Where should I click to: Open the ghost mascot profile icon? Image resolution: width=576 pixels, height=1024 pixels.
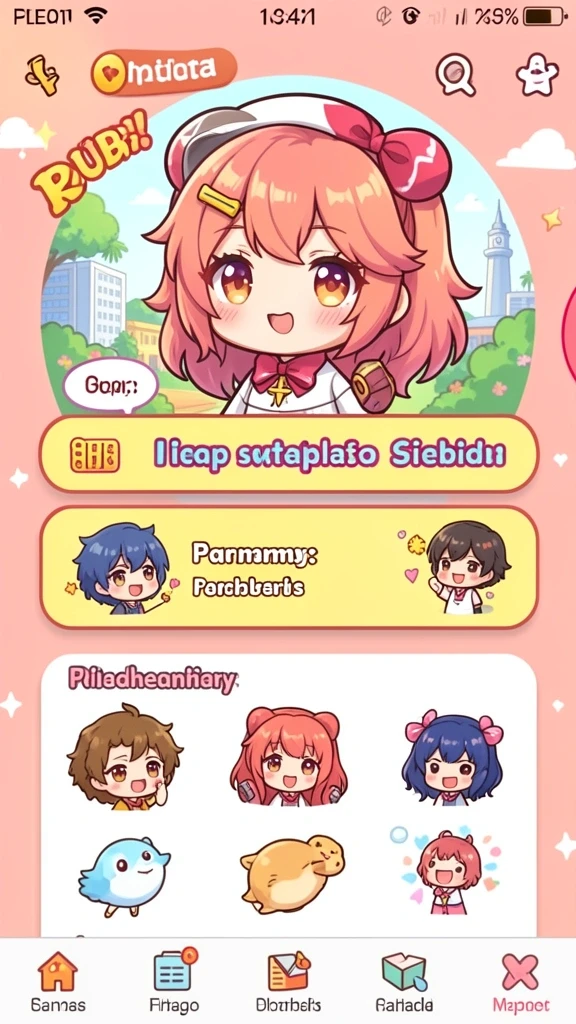[x=537, y=75]
